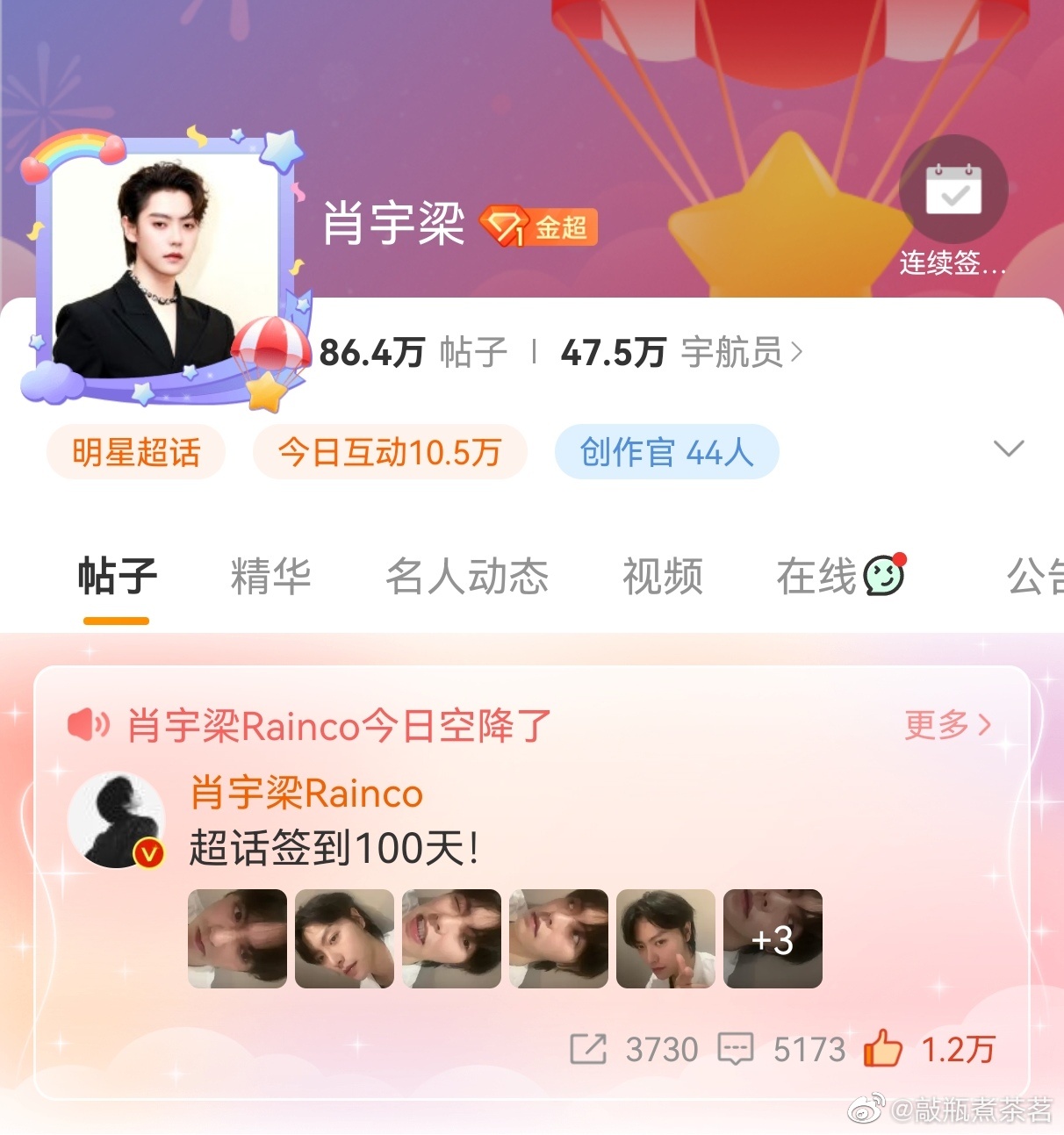This screenshot has width=1064, height=1135.
Task: Expand the chips row with the down chevron
Action: point(1008,449)
